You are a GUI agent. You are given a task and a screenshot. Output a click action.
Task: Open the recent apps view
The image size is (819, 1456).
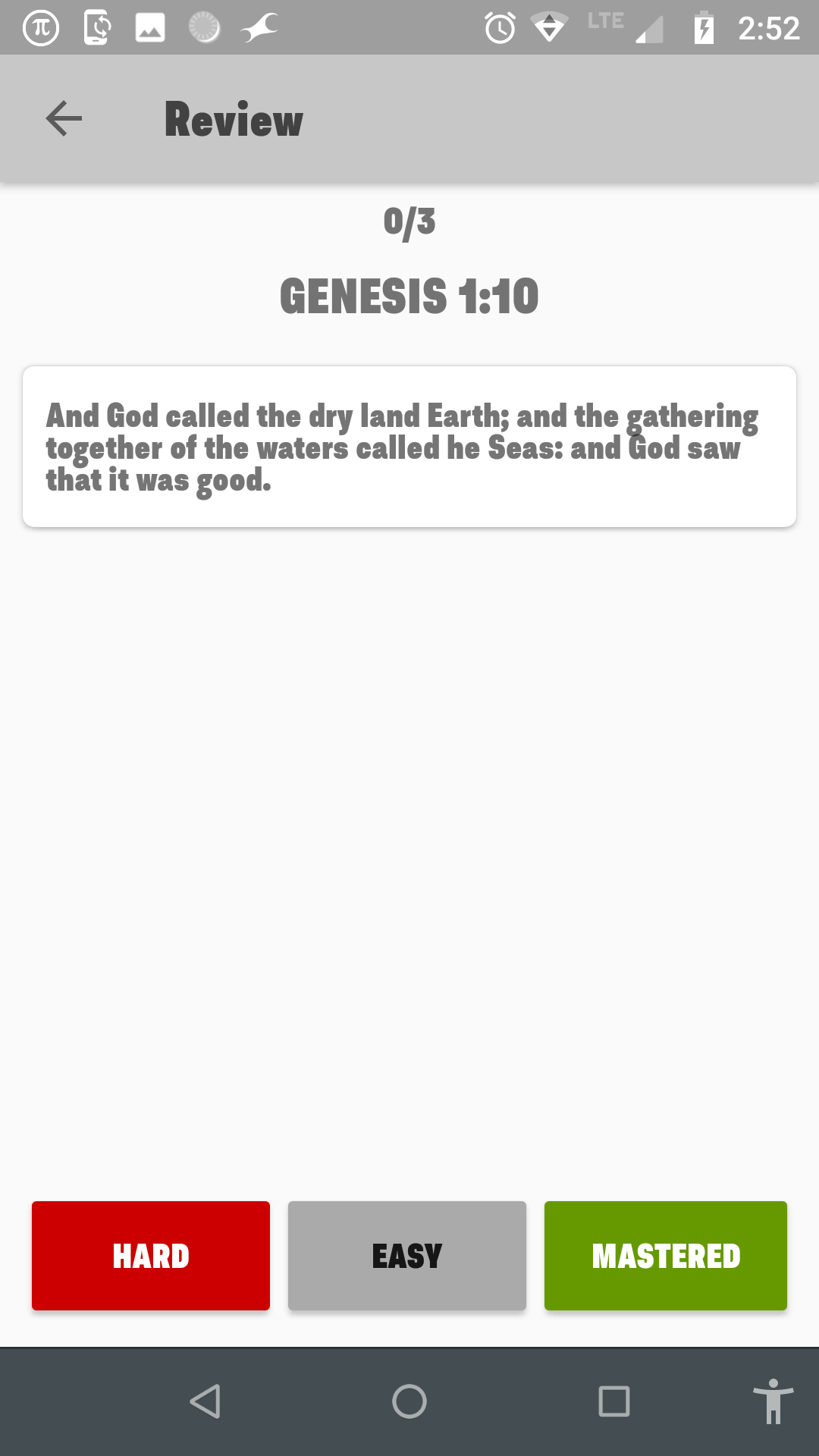[613, 1401]
